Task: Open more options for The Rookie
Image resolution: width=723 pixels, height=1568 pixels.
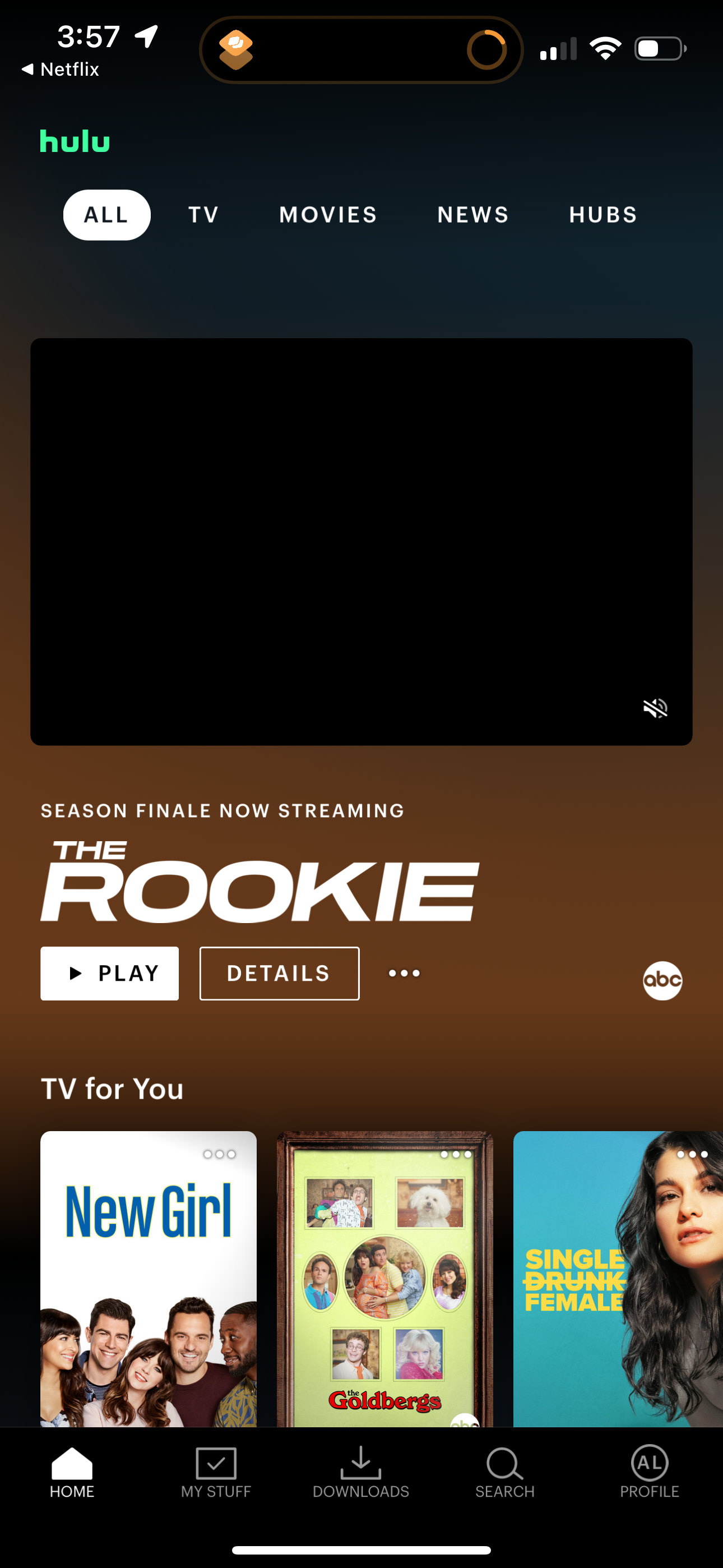Action: pyautogui.click(x=404, y=974)
